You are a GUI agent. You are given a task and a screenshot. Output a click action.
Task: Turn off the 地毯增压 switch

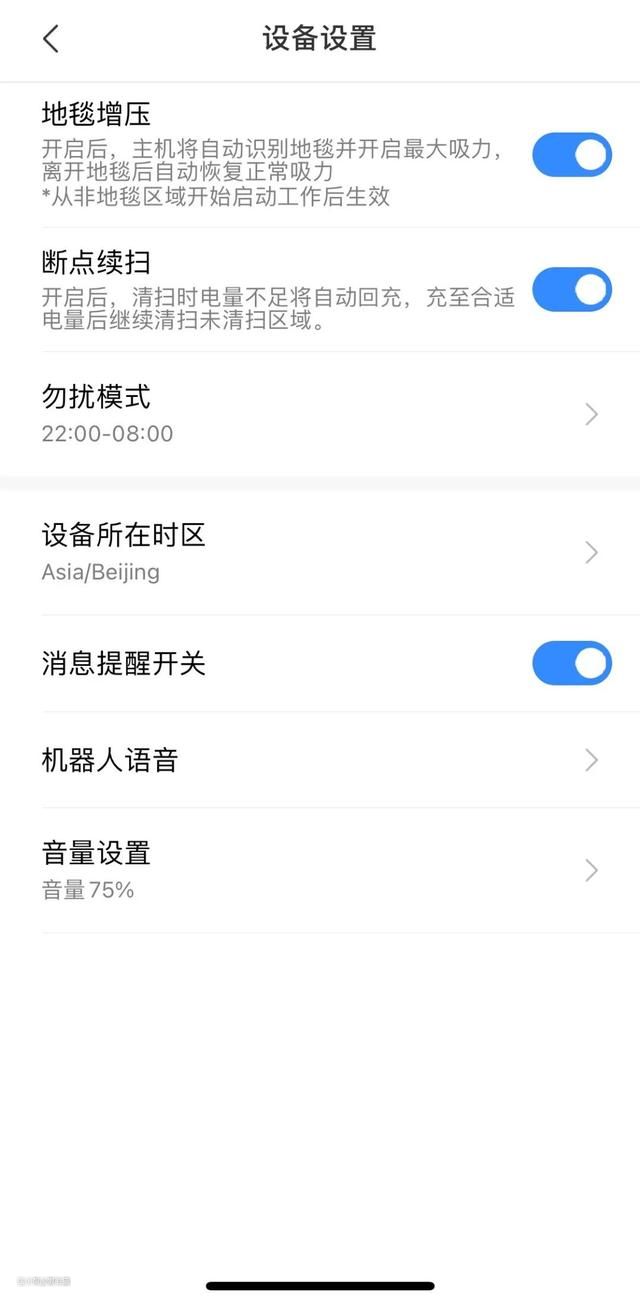pos(571,155)
